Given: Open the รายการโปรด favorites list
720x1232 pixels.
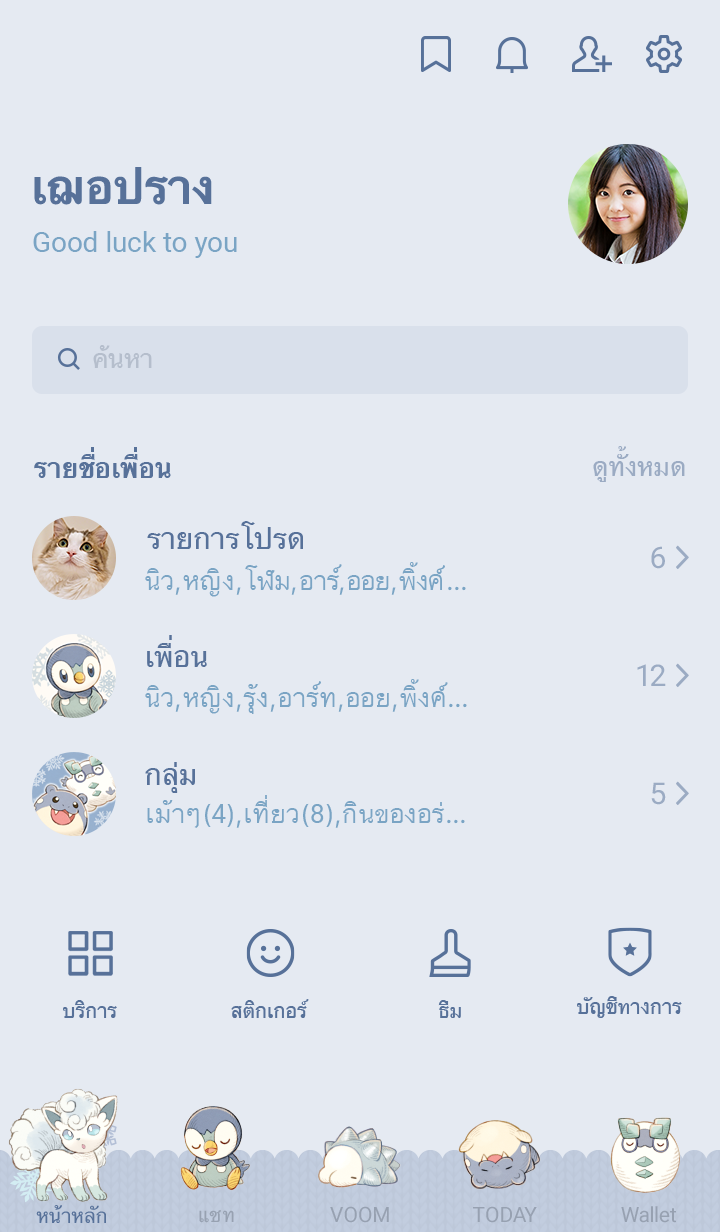Looking at the screenshot, I should tap(360, 558).
